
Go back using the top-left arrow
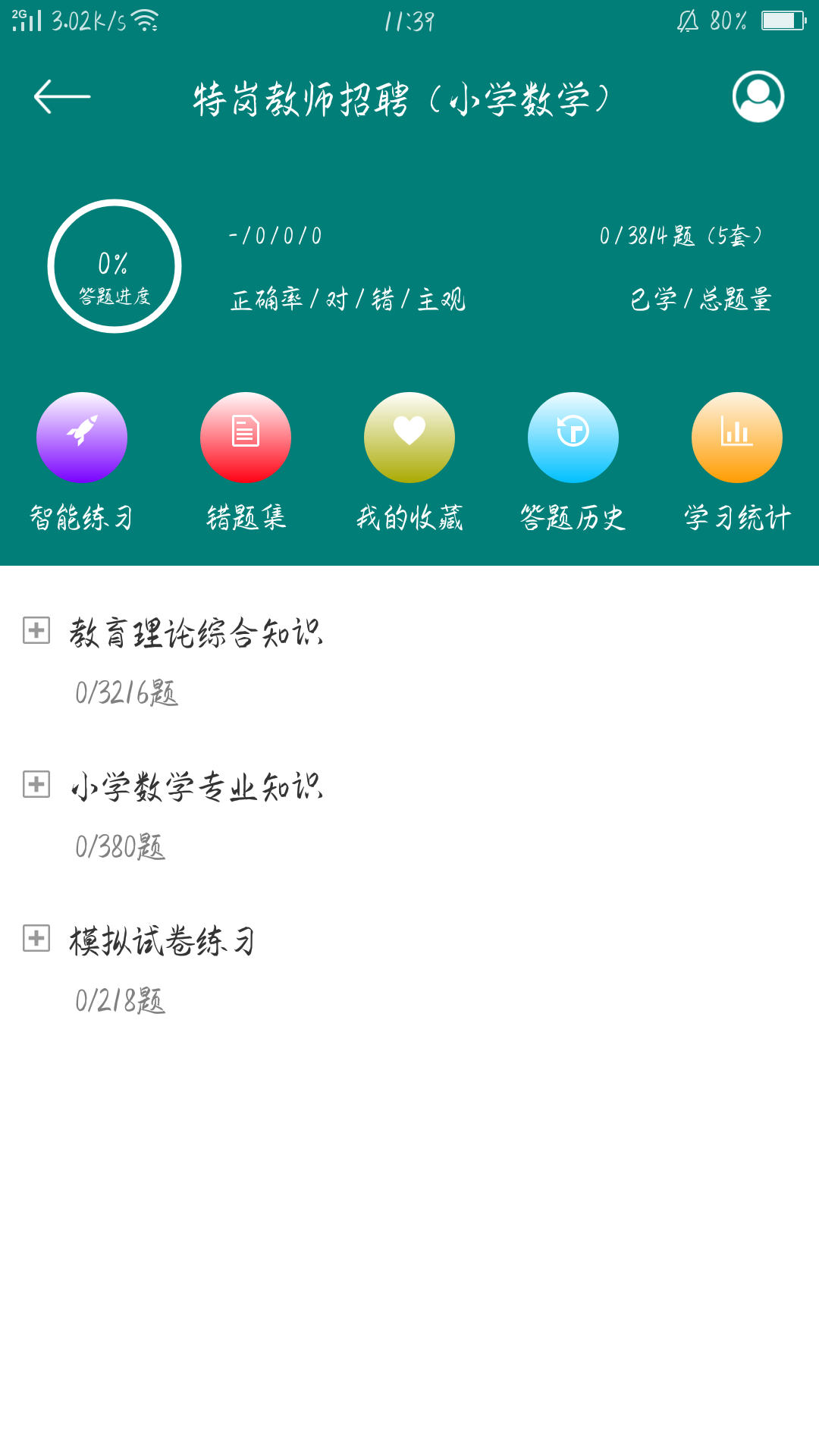click(62, 96)
